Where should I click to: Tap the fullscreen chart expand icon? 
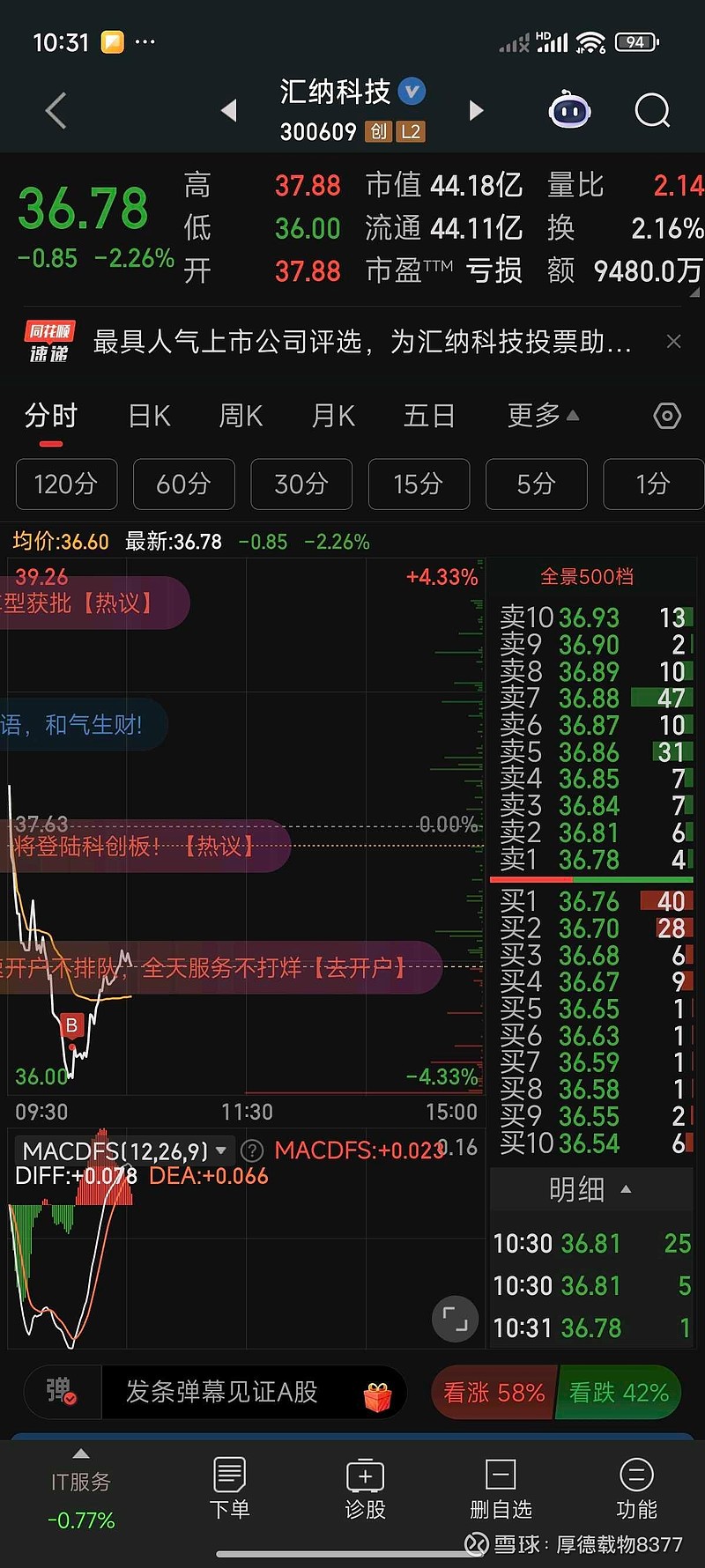click(455, 1319)
